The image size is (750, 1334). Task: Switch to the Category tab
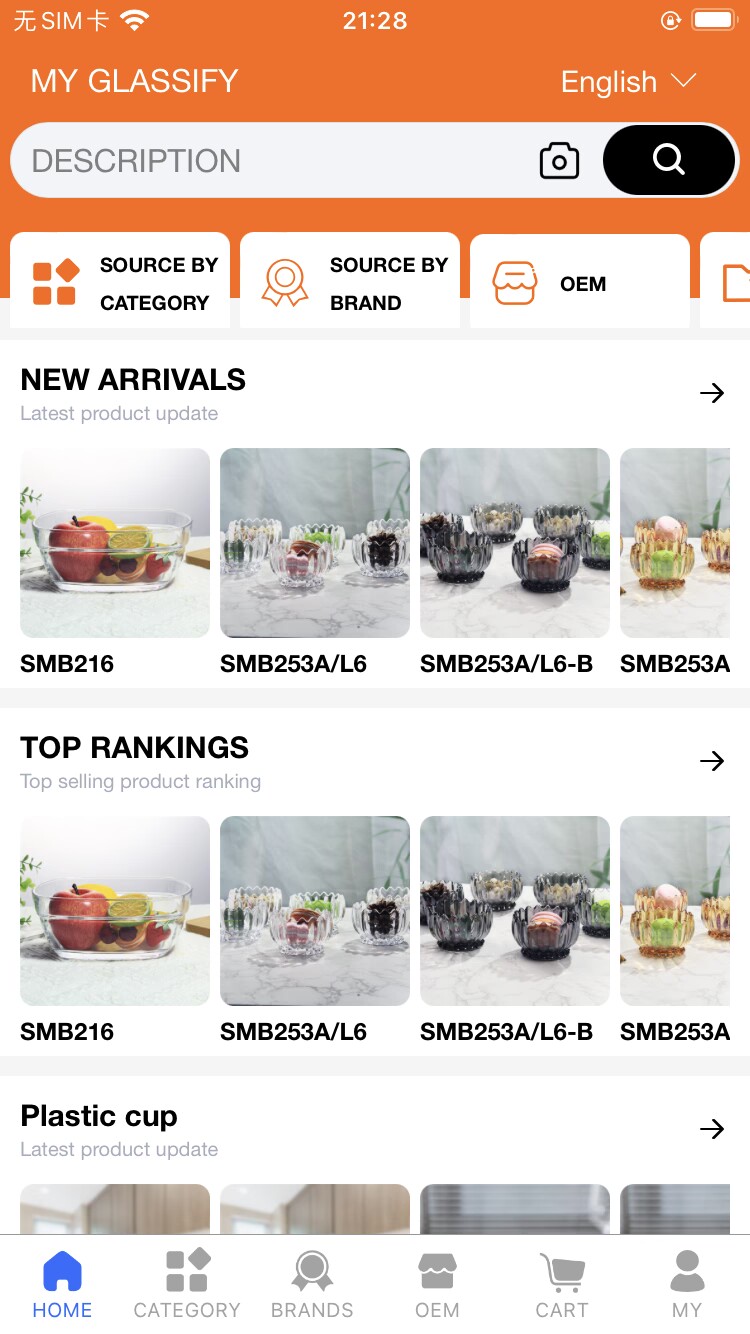(187, 1284)
